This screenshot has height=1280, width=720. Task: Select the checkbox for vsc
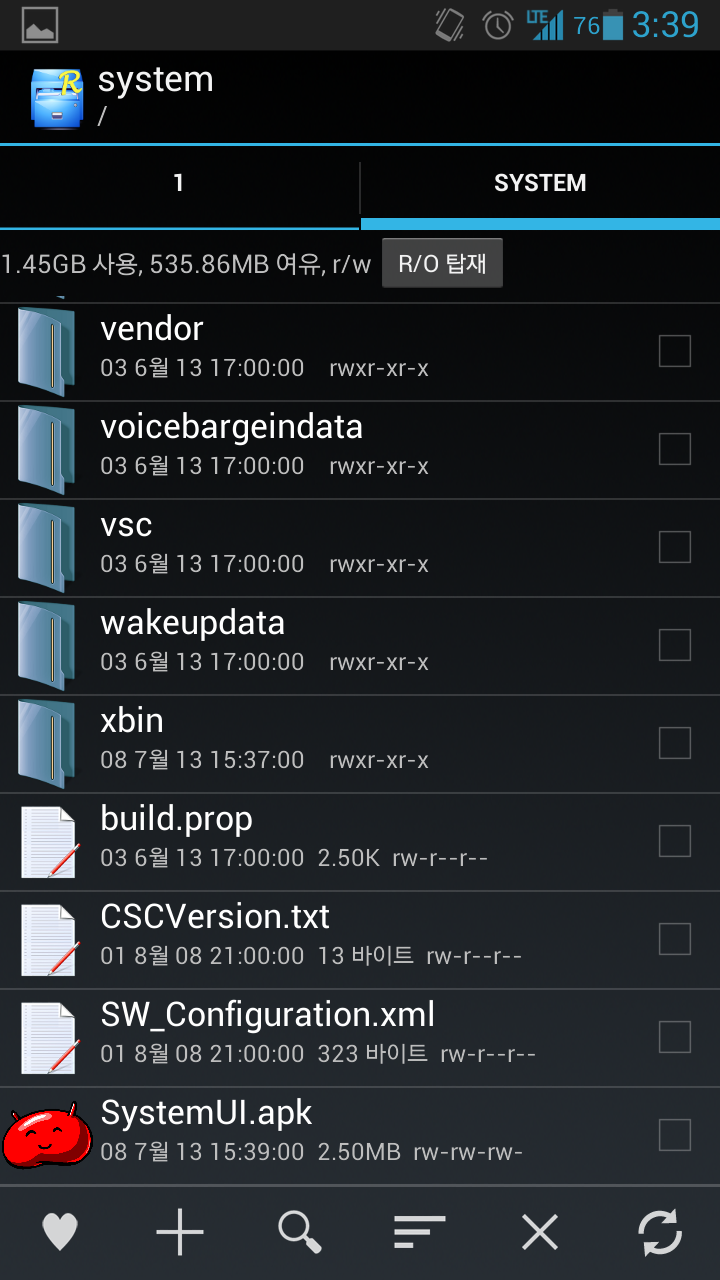pos(674,547)
